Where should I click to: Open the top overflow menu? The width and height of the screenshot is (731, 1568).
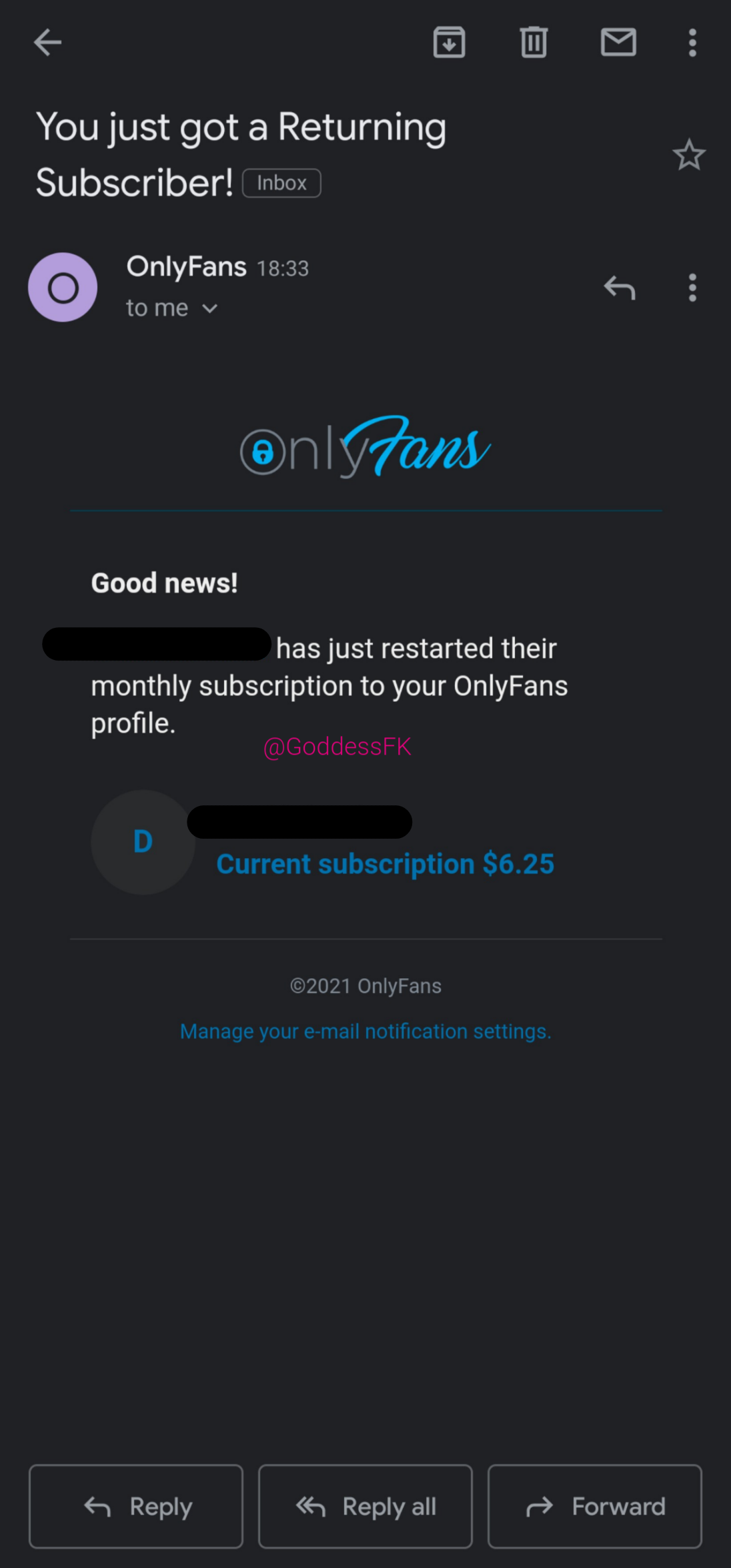[692, 42]
